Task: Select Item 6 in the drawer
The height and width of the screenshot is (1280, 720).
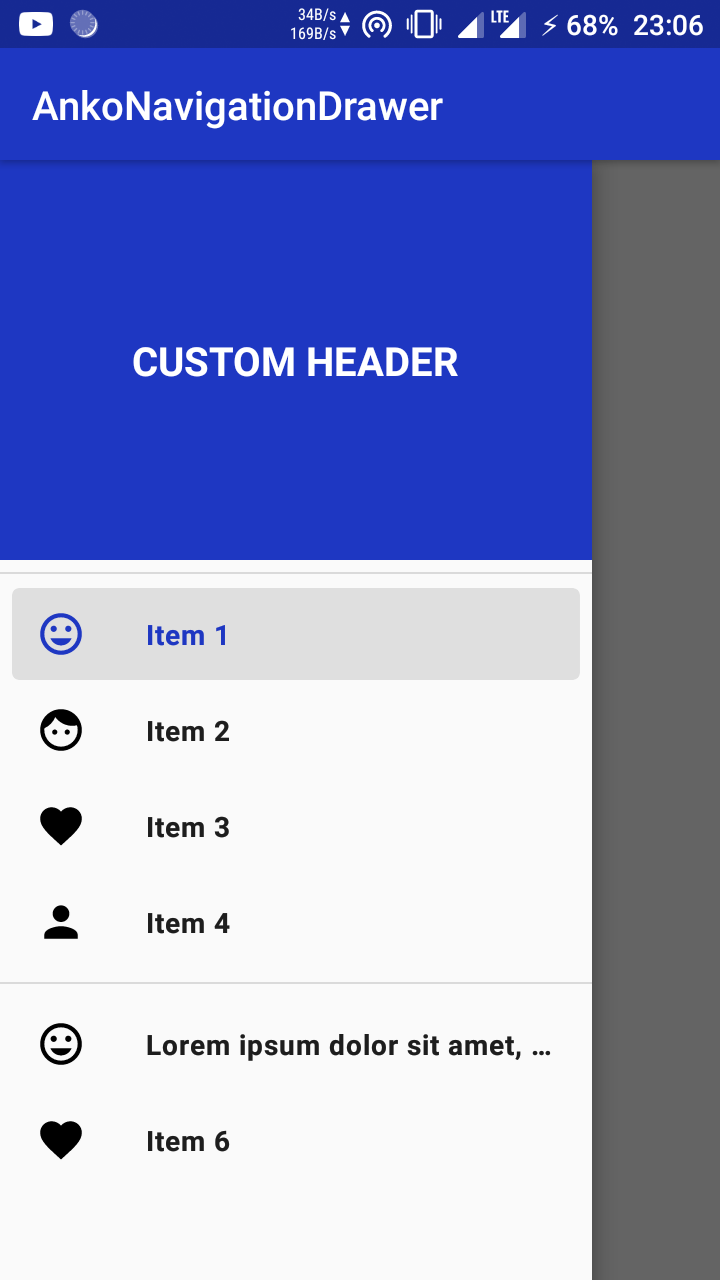Action: 295,1141
